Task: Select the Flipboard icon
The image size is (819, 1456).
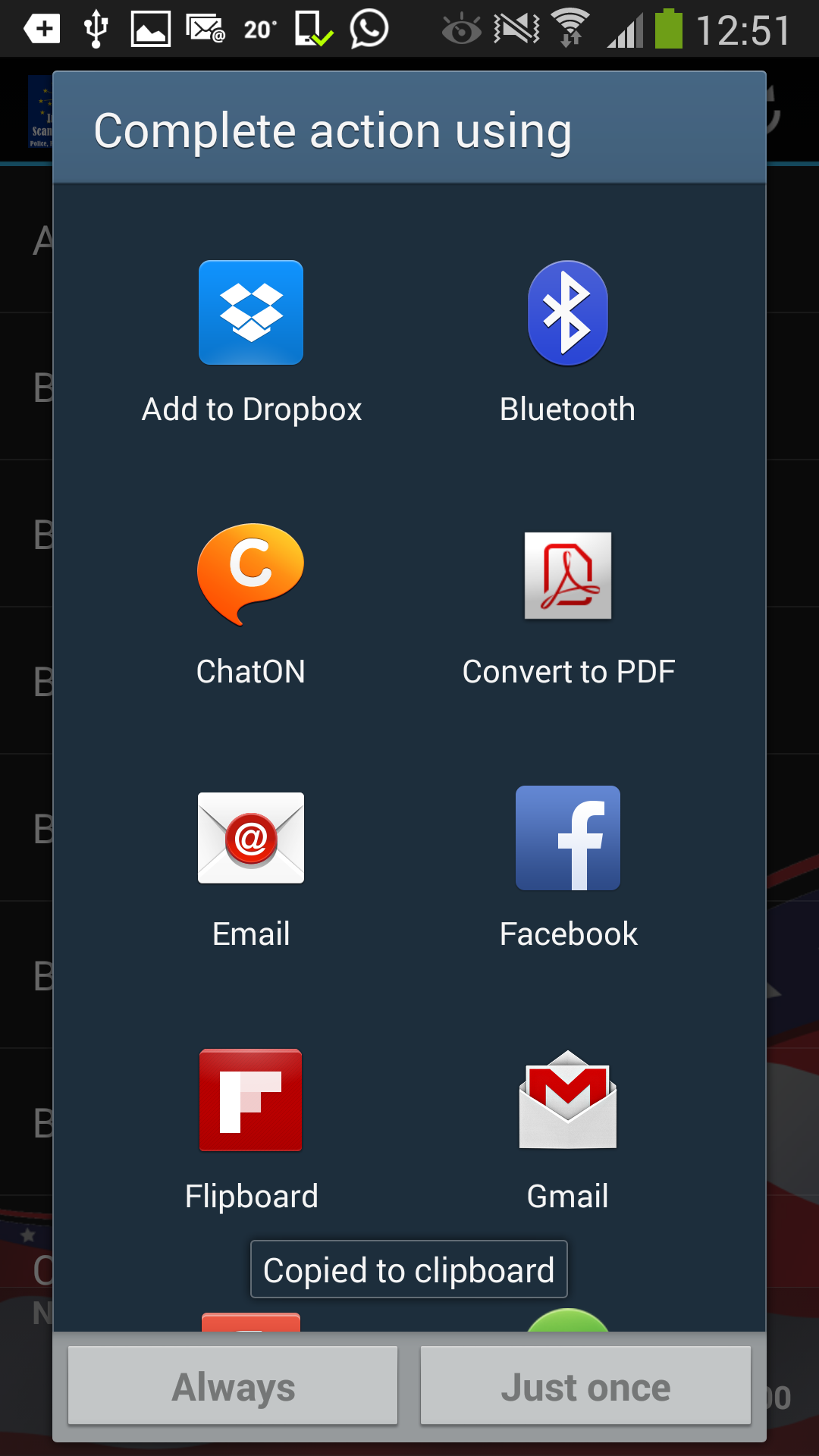Action: [x=250, y=1100]
